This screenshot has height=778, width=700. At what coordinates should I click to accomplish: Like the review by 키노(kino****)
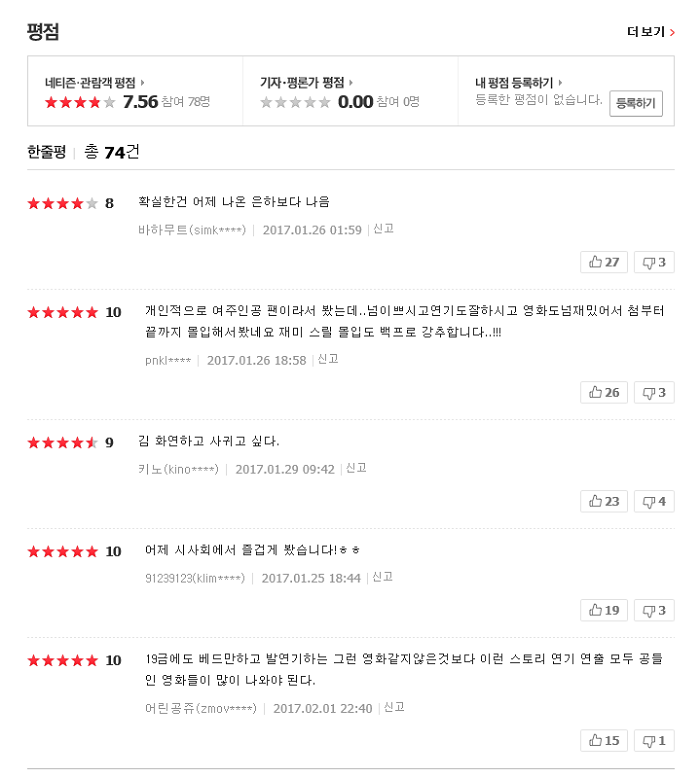604,501
